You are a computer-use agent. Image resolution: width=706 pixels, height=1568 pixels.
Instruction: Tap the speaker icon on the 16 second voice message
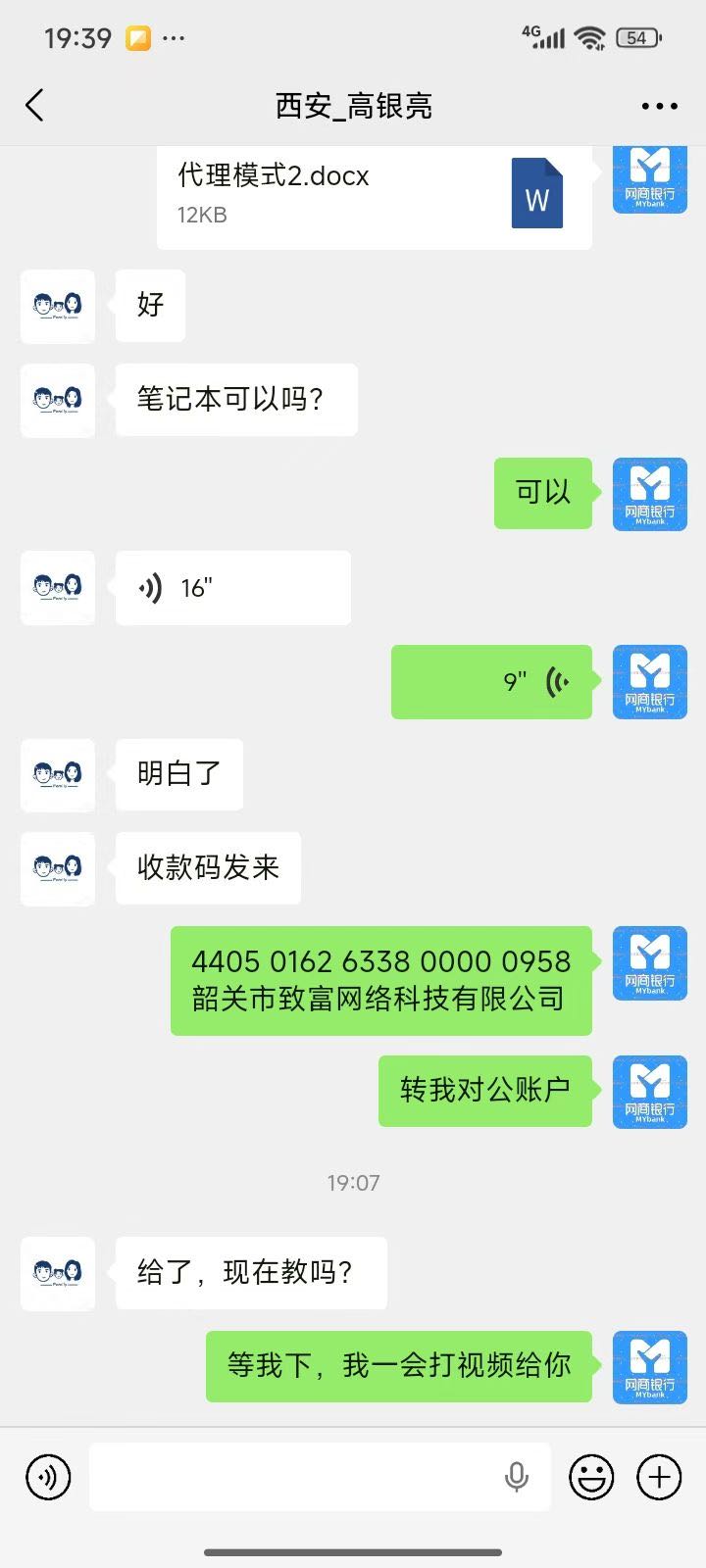click(152, 587)
